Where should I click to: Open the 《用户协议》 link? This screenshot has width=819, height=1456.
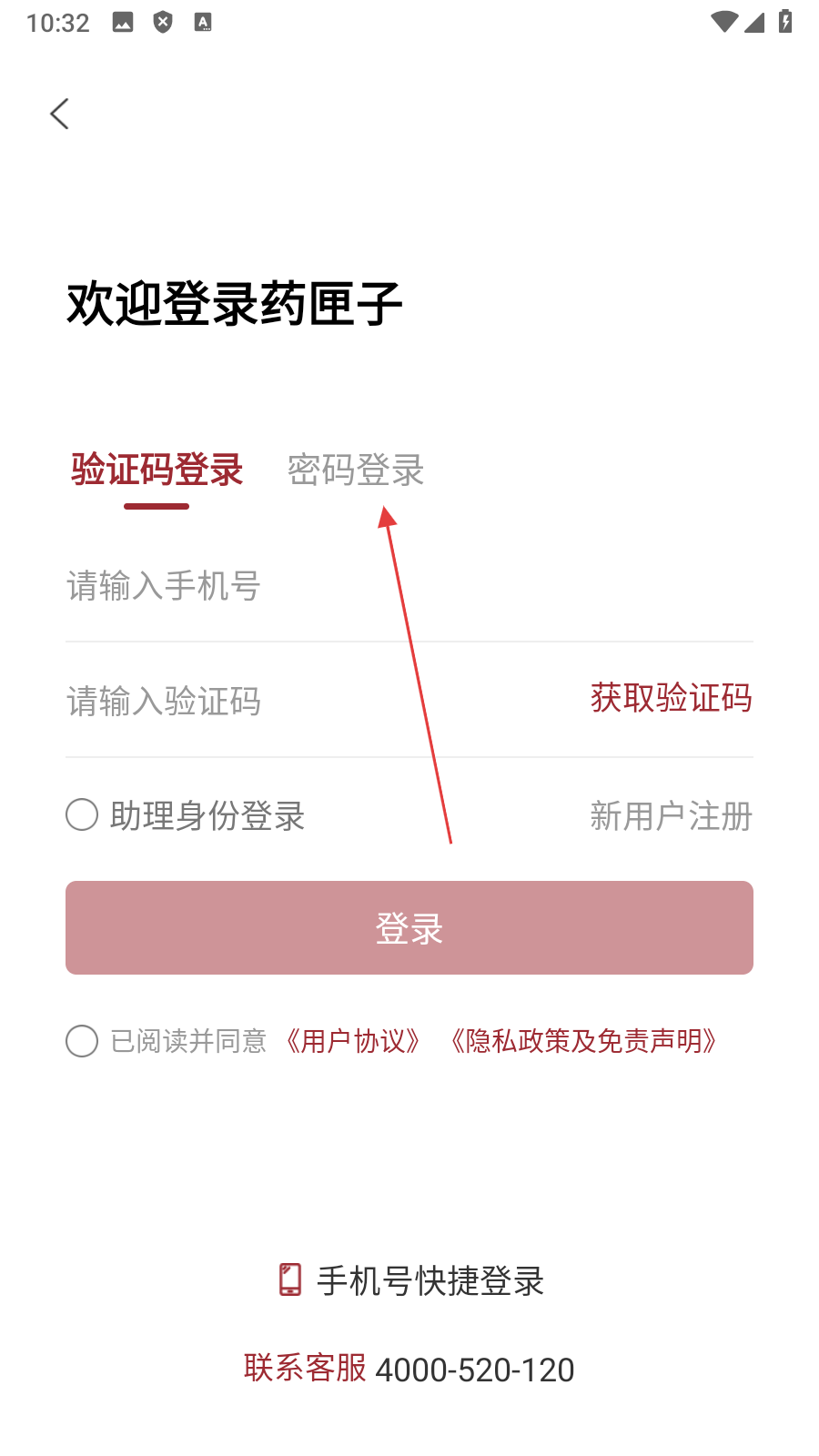click(353, 1041)
